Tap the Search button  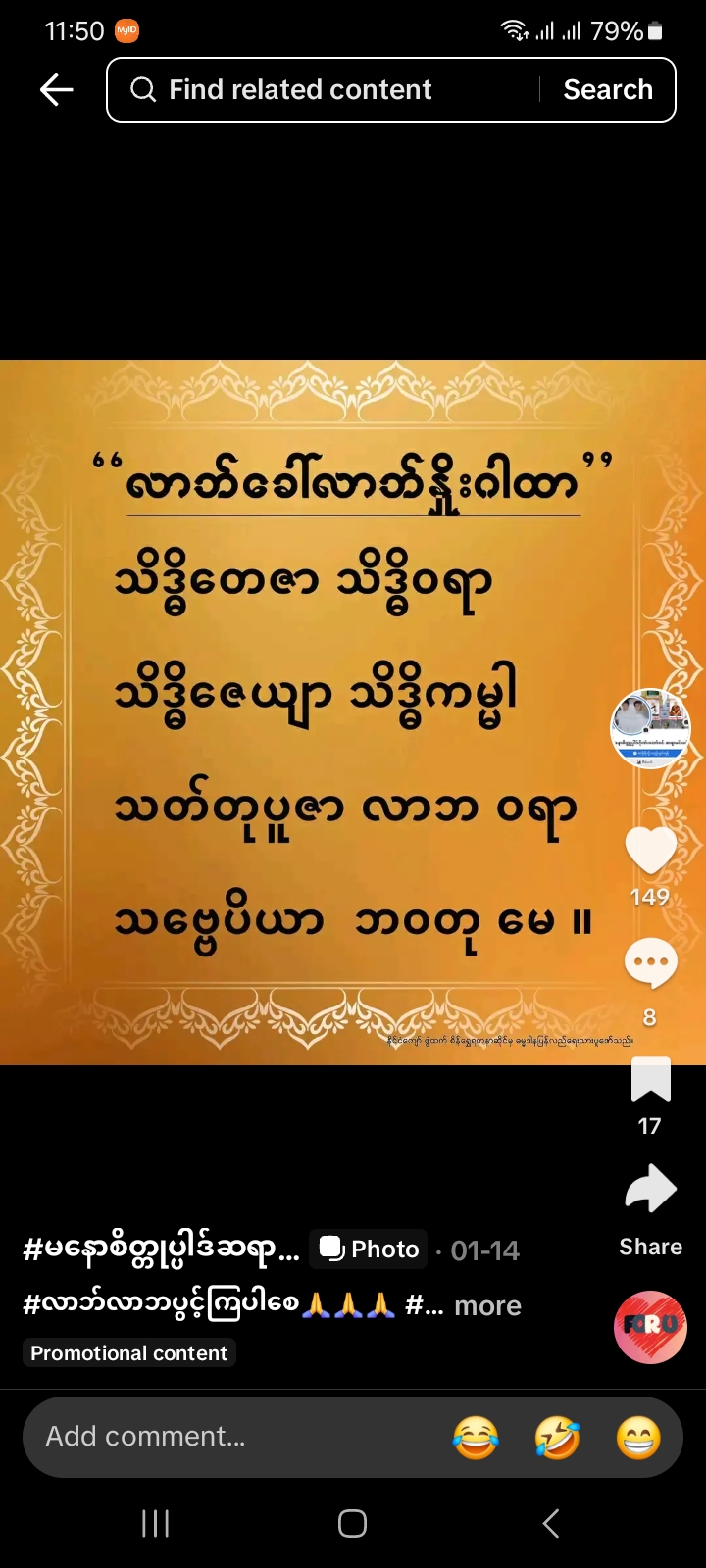(608, 90)
